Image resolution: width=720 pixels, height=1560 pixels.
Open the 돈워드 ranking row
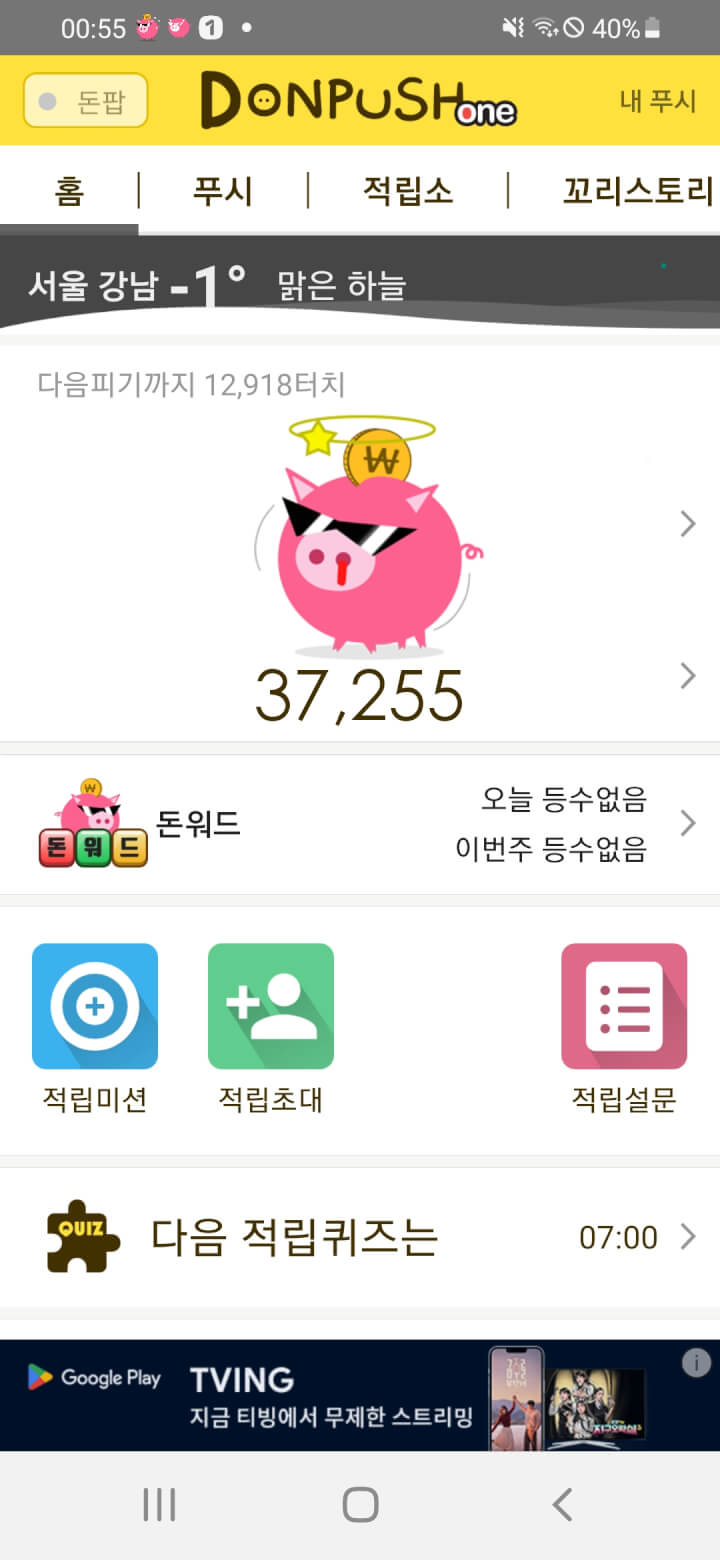click(360, 824)
